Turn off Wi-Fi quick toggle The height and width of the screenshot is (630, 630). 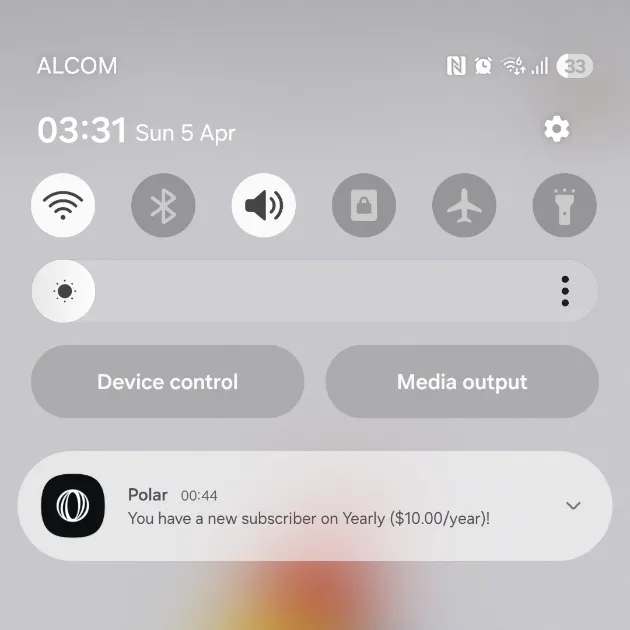pos(63,207)
